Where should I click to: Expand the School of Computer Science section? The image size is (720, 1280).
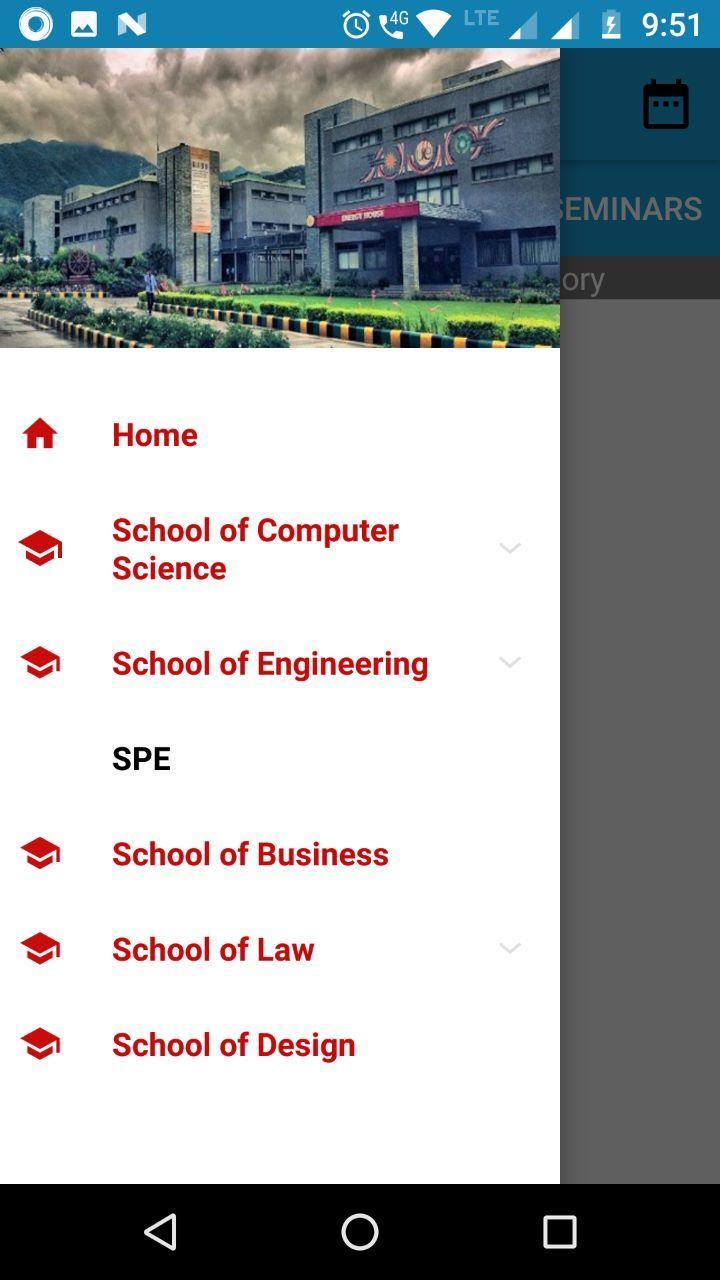coord(510,548)
